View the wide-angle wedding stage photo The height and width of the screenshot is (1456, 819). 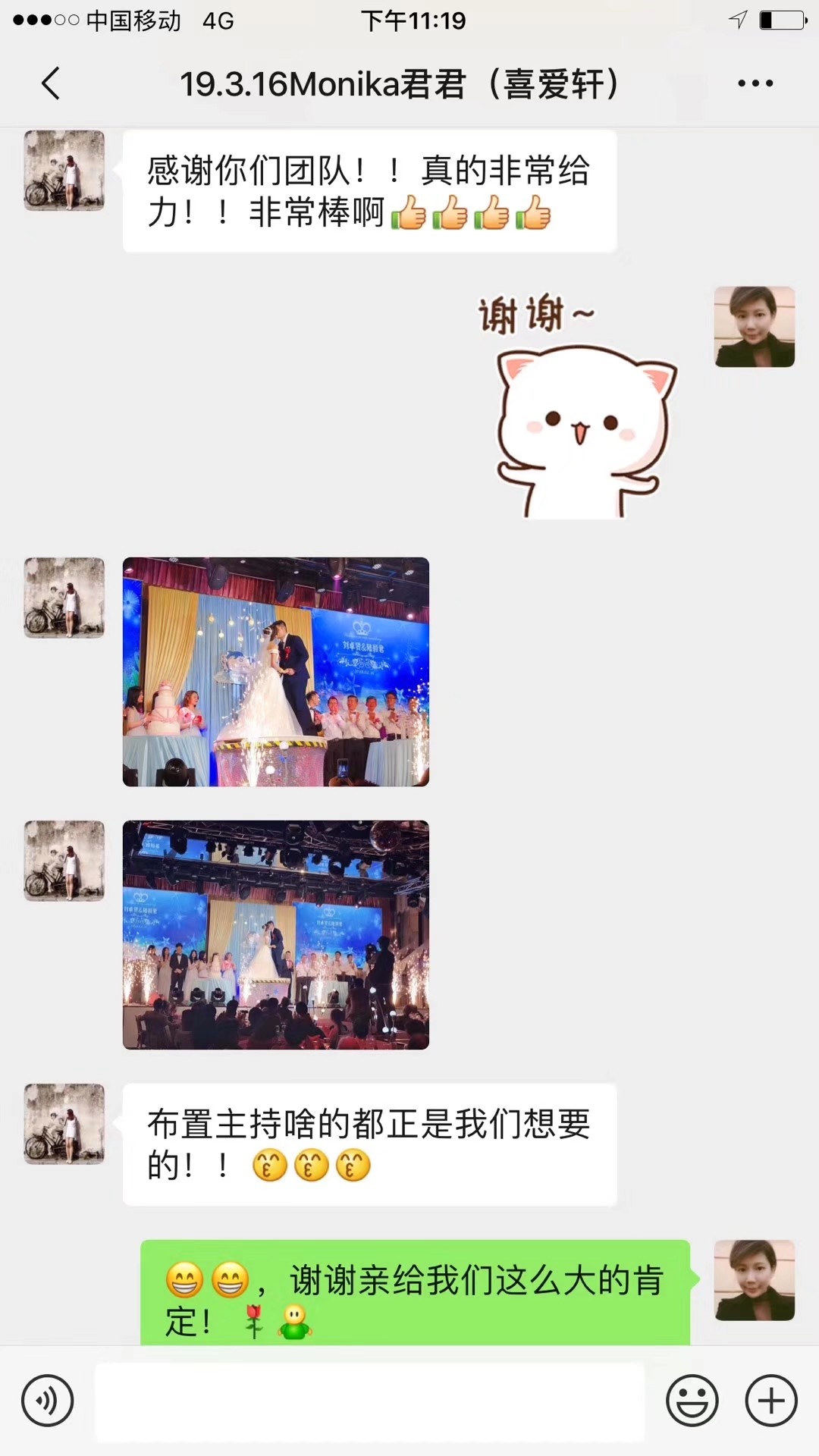276,935
